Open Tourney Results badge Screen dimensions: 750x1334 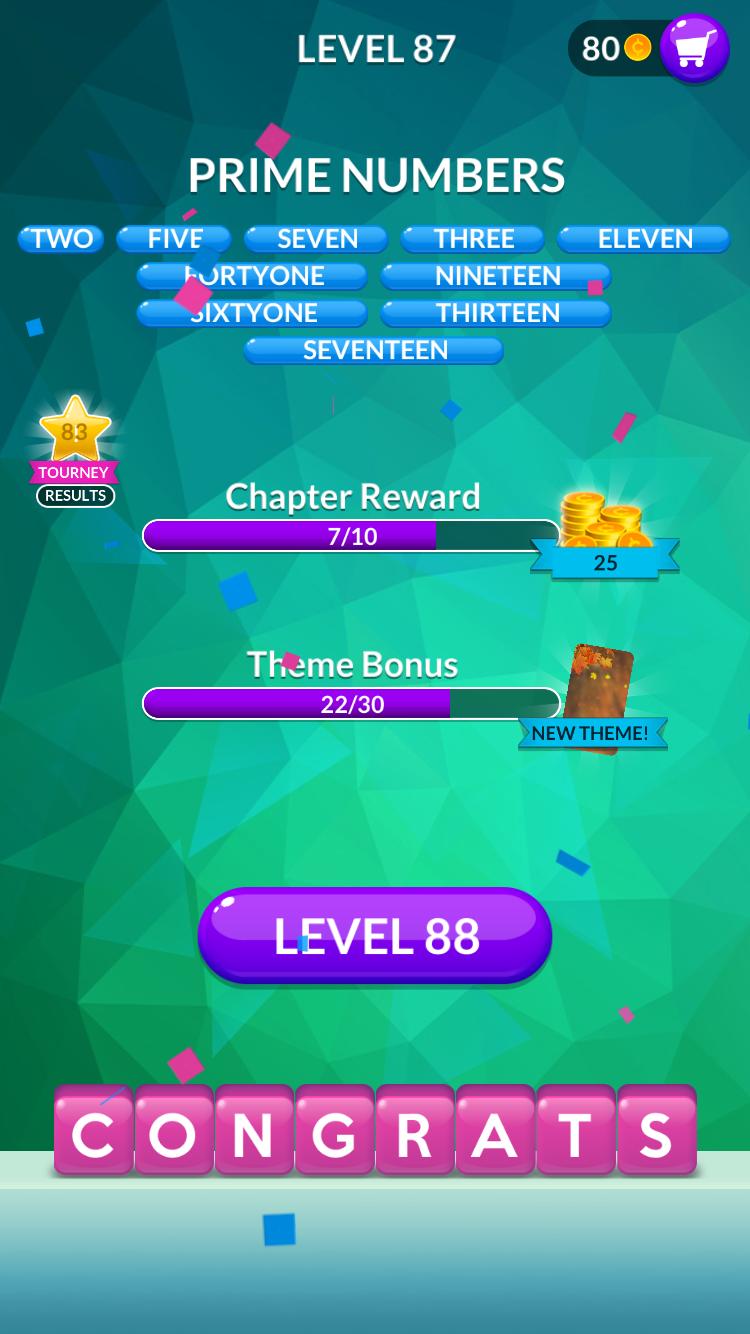[76, 452]
